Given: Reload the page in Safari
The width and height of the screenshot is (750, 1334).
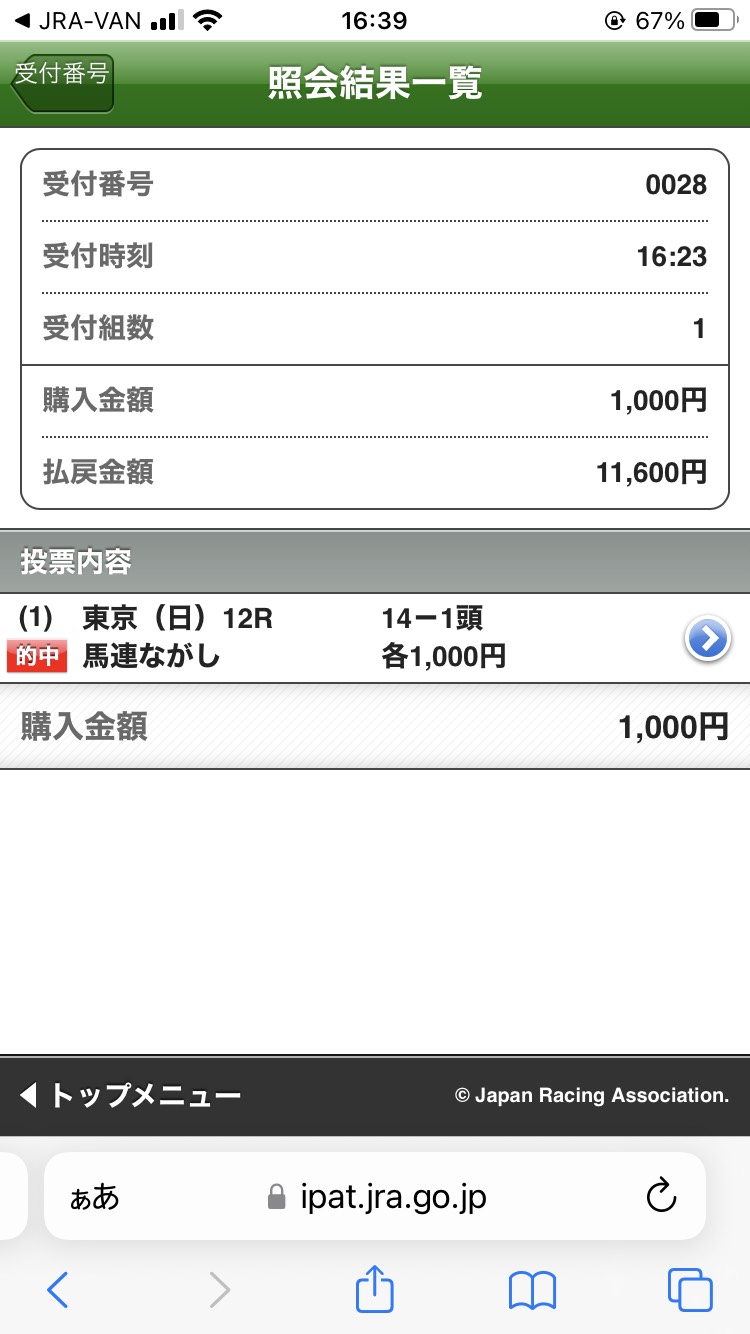Looking at the screenshot, I should point(661,1196).
